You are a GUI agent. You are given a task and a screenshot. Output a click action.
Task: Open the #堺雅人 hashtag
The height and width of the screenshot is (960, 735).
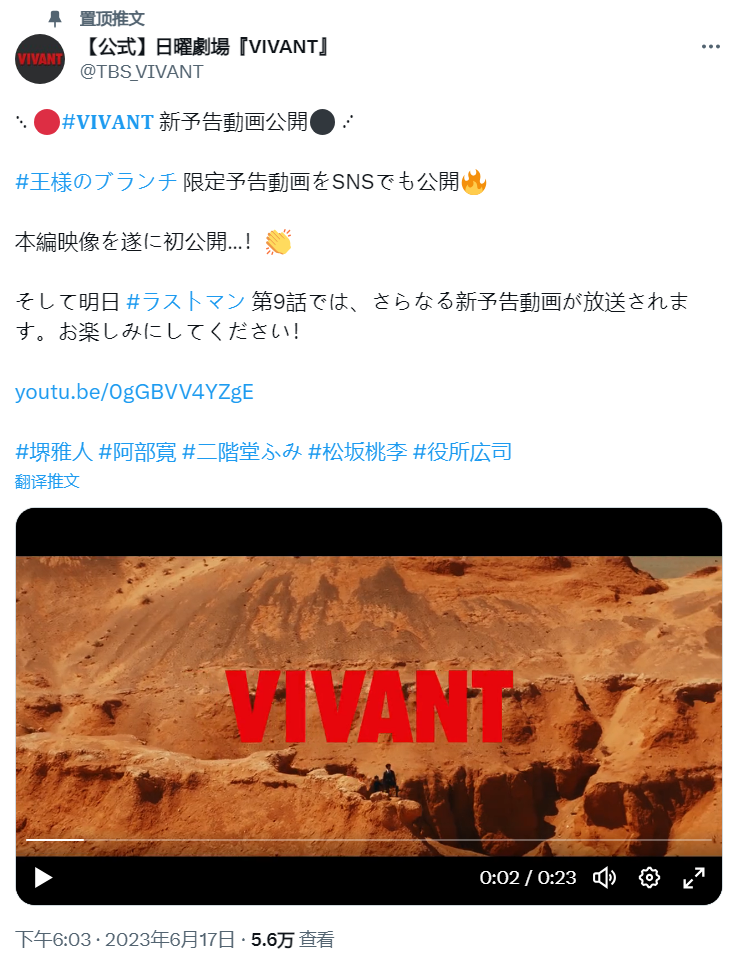[53, 451]
